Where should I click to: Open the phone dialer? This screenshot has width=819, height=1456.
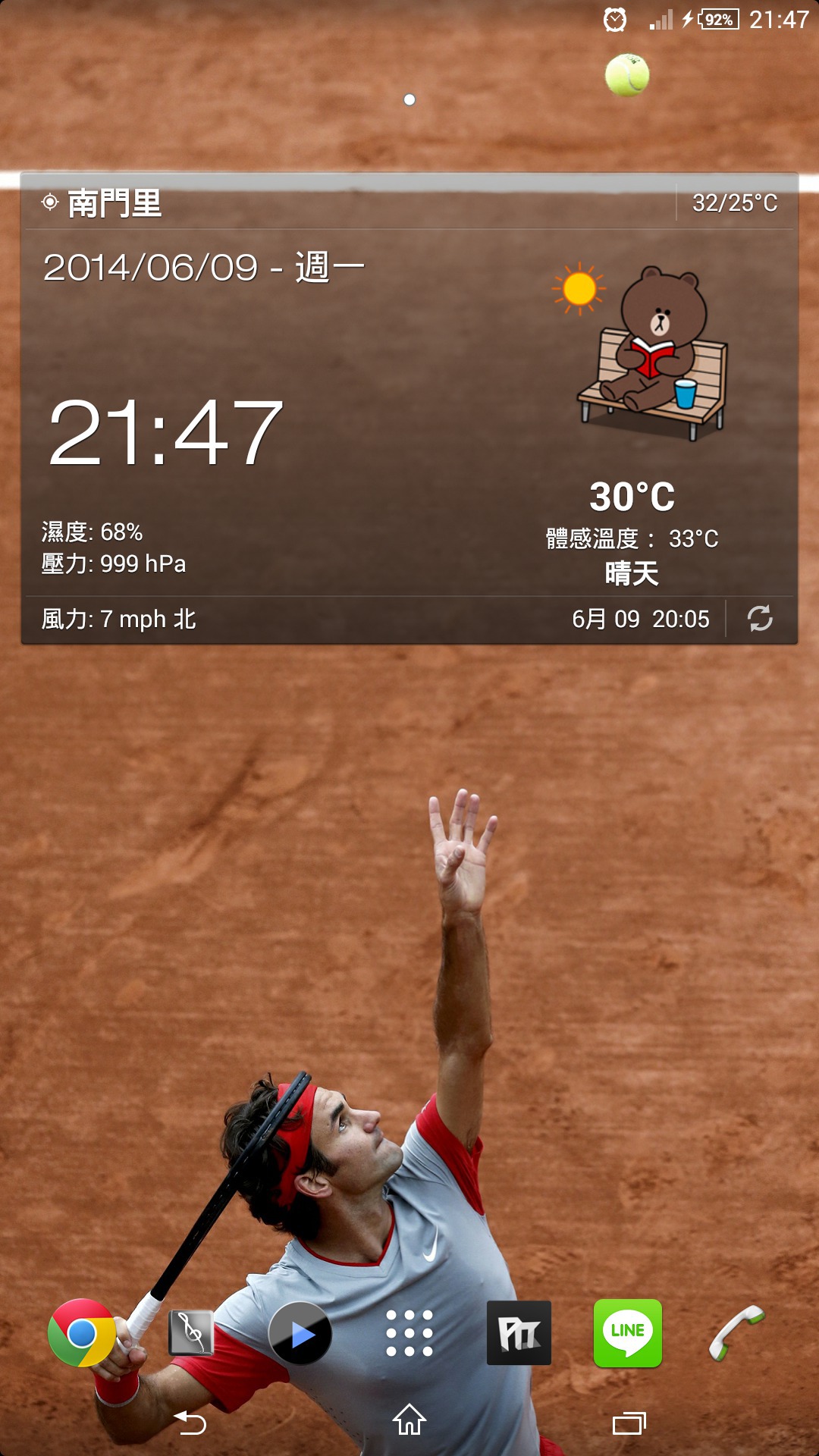(x=736, y=1332)
